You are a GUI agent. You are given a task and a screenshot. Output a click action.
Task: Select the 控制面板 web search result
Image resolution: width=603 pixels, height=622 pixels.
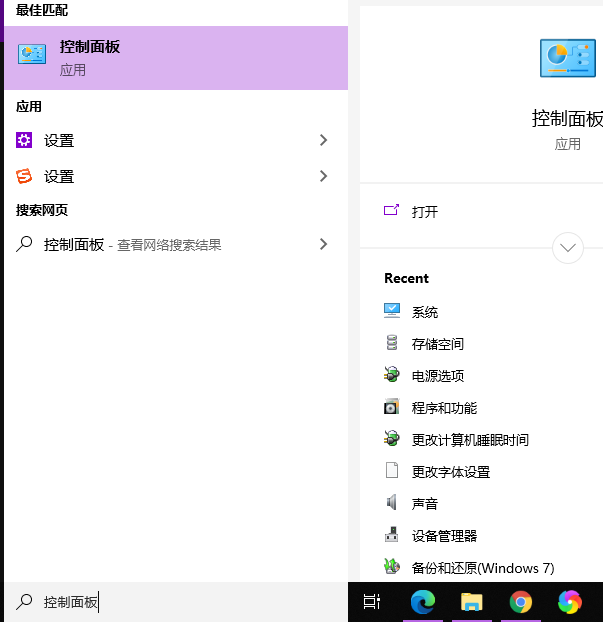point(74,244)
